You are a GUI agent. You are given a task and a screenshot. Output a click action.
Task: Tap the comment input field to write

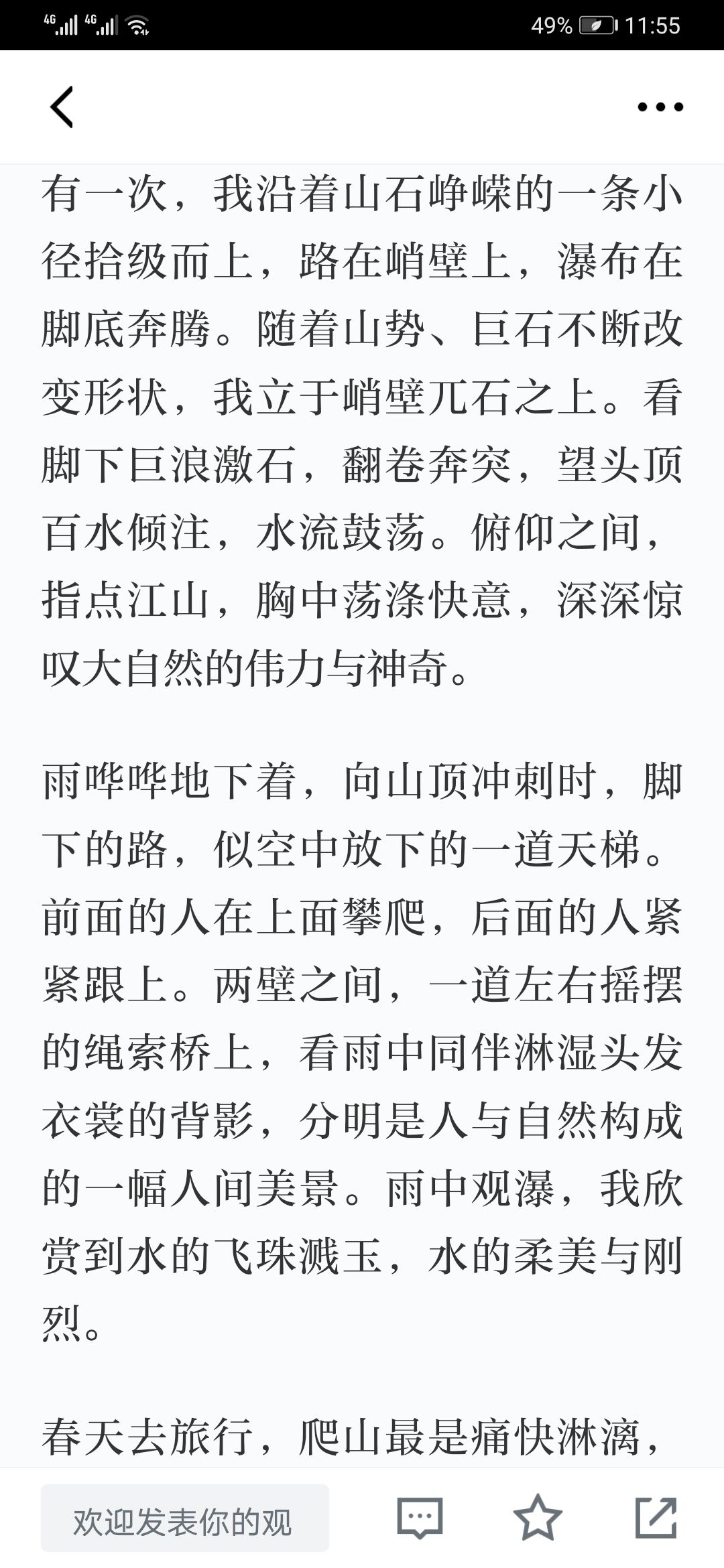[x=185, y=1518]
